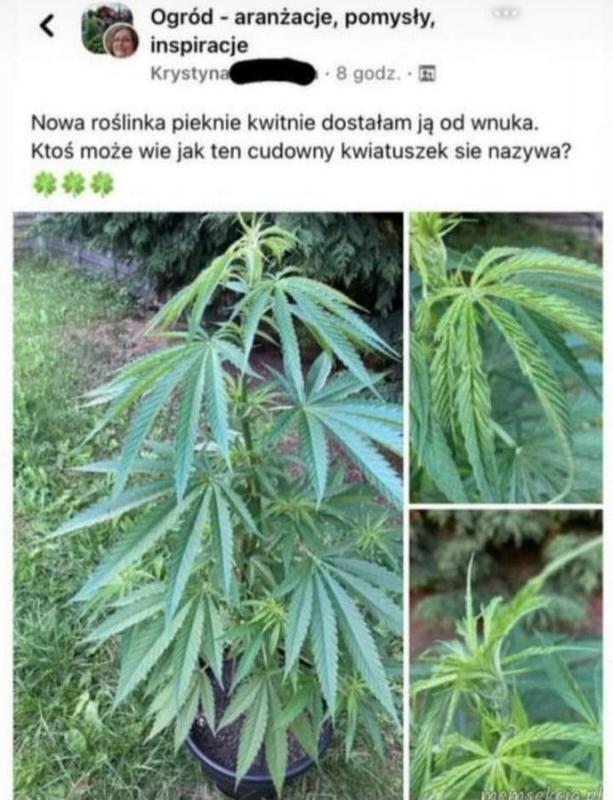Open the post's three-dot overflow menu
The width and height of the screenshot is (613, 800).
[506, 13]
